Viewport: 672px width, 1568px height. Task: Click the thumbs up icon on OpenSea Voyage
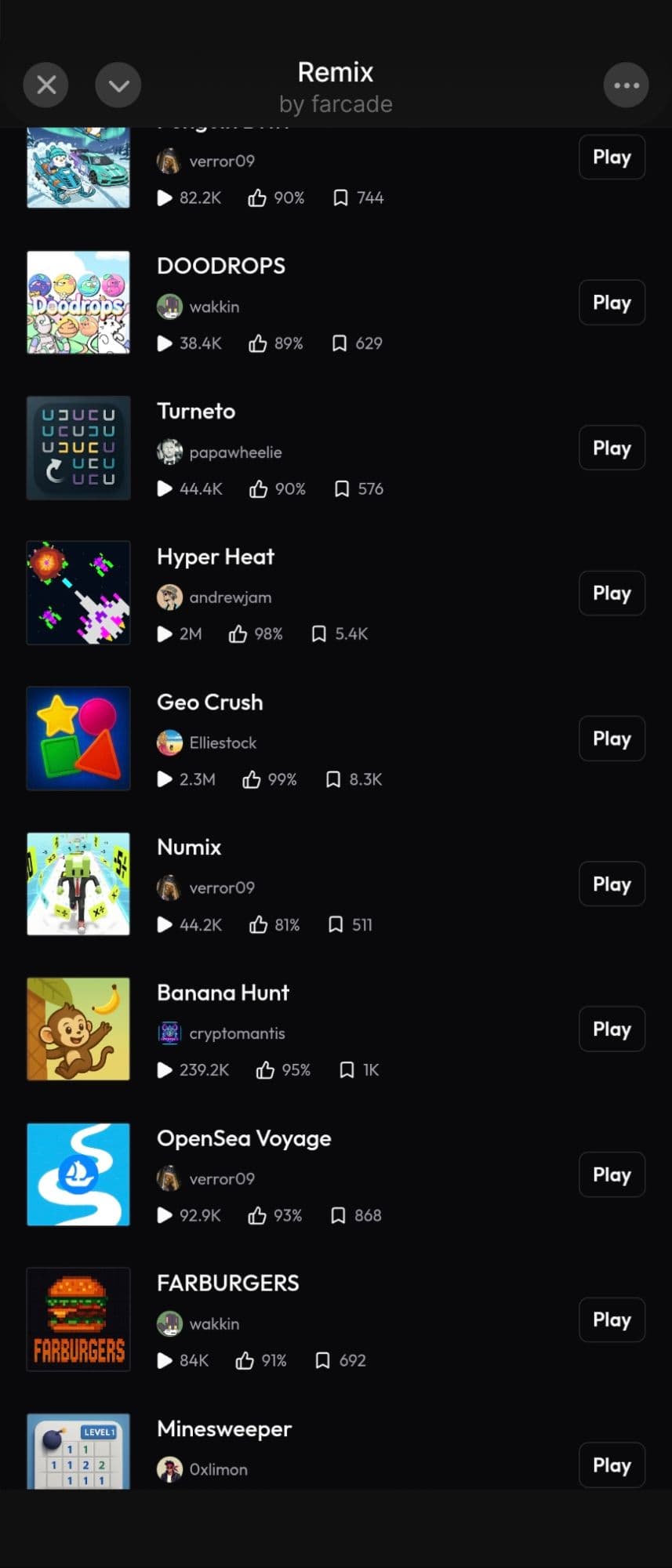(x=257, y=1215)
